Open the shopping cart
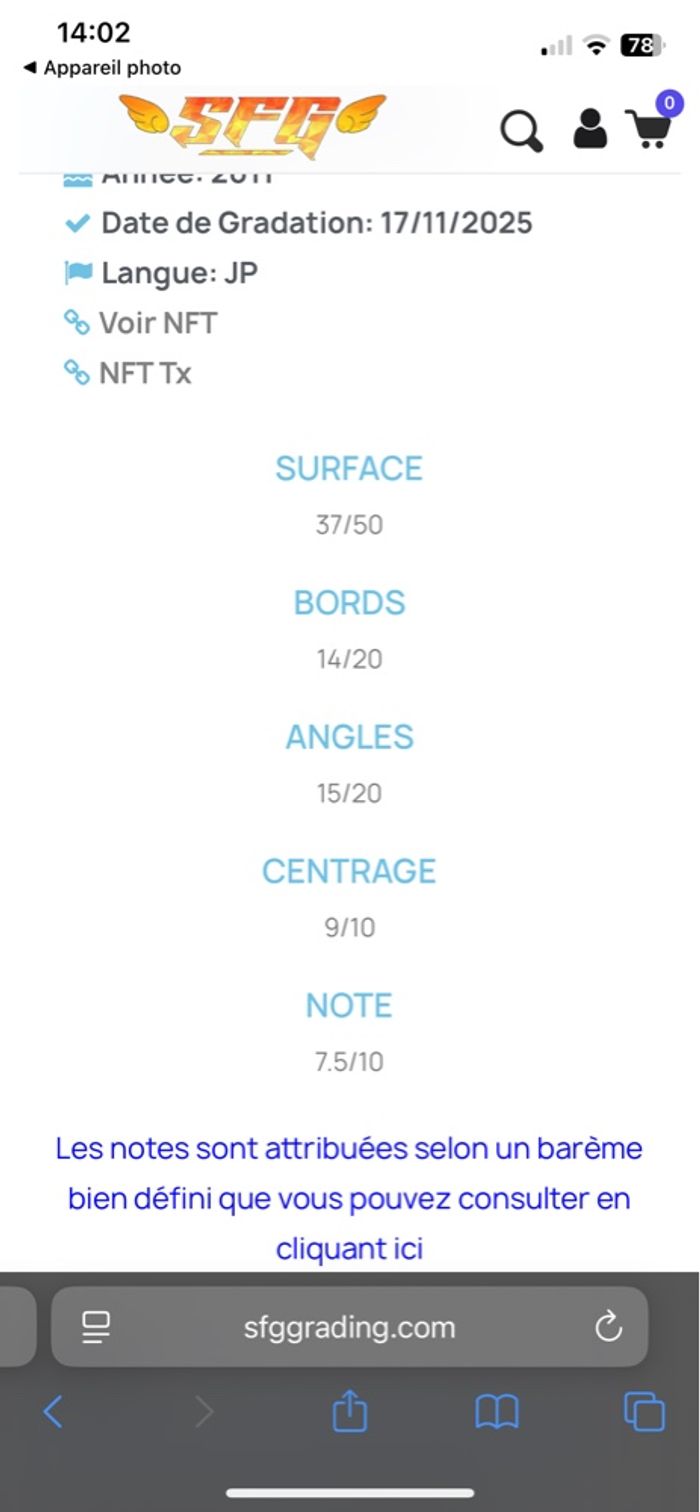Image resolution: width=700 pixels, height=1512 pixels. pos(649,127)
